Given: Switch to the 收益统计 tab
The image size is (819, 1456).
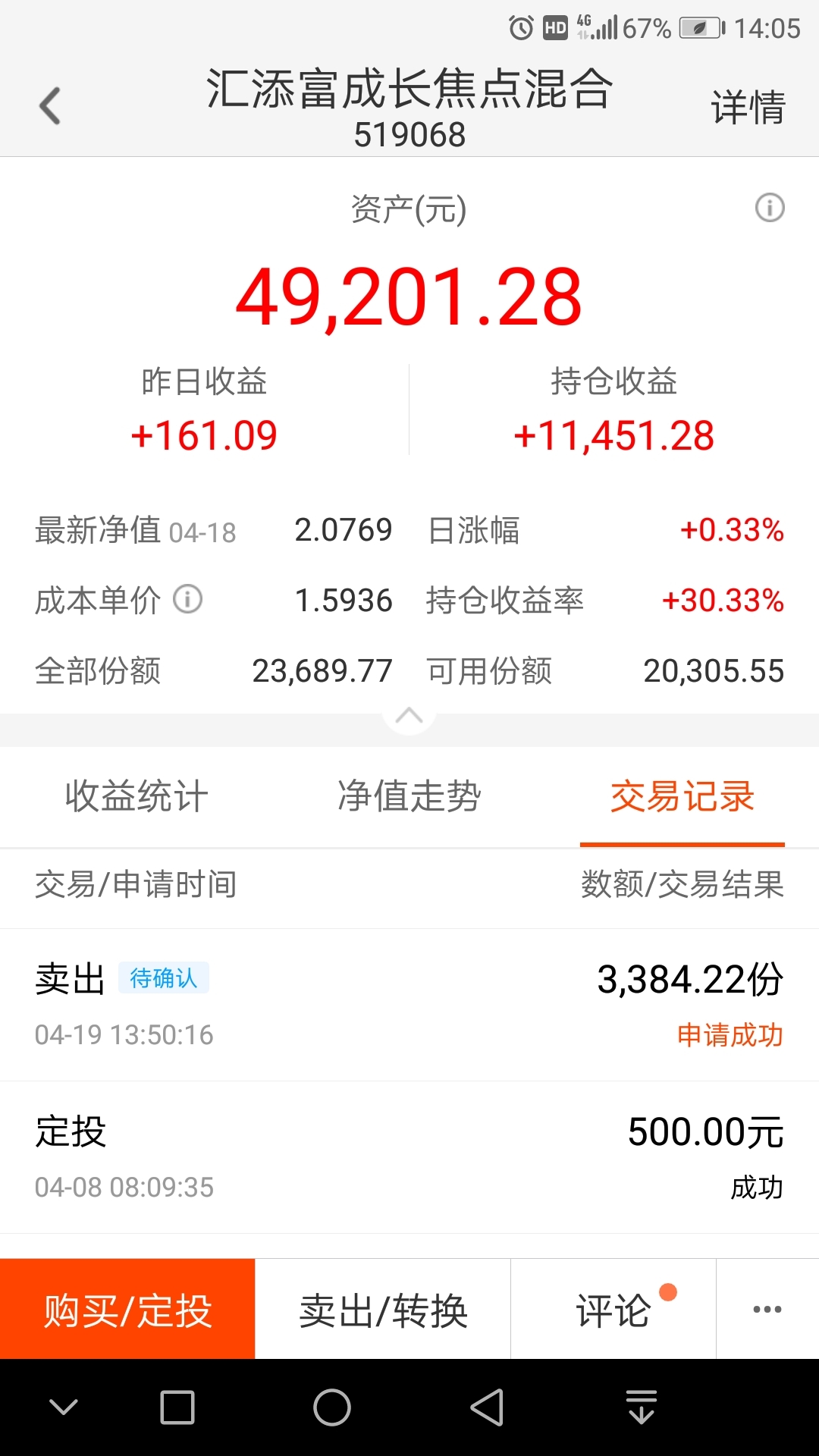Looking at the screenshot, I should [x=136, y=797].
